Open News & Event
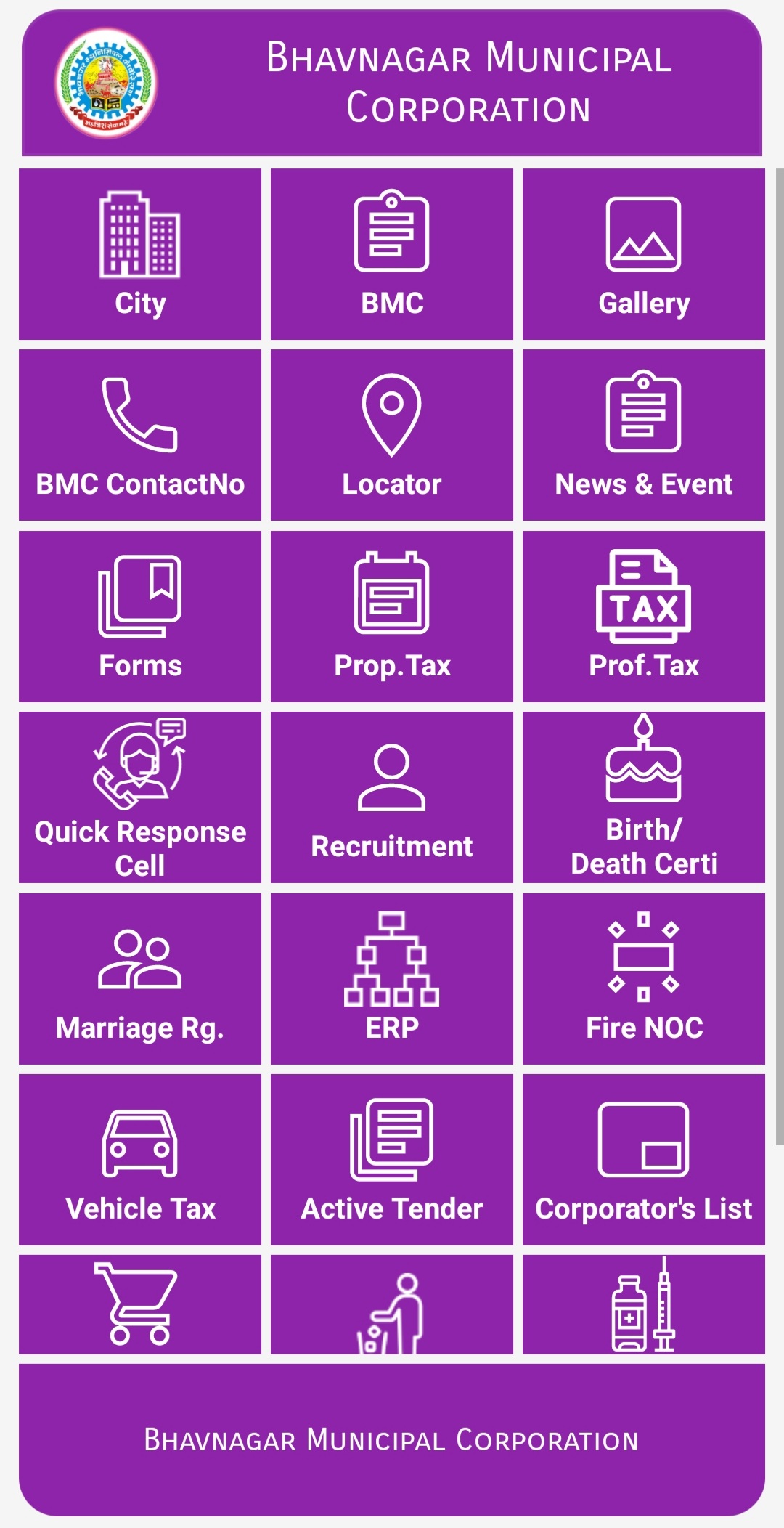The height and width of the screenshot is (1528, 784). pyautogui.click(x=644, y=435)
